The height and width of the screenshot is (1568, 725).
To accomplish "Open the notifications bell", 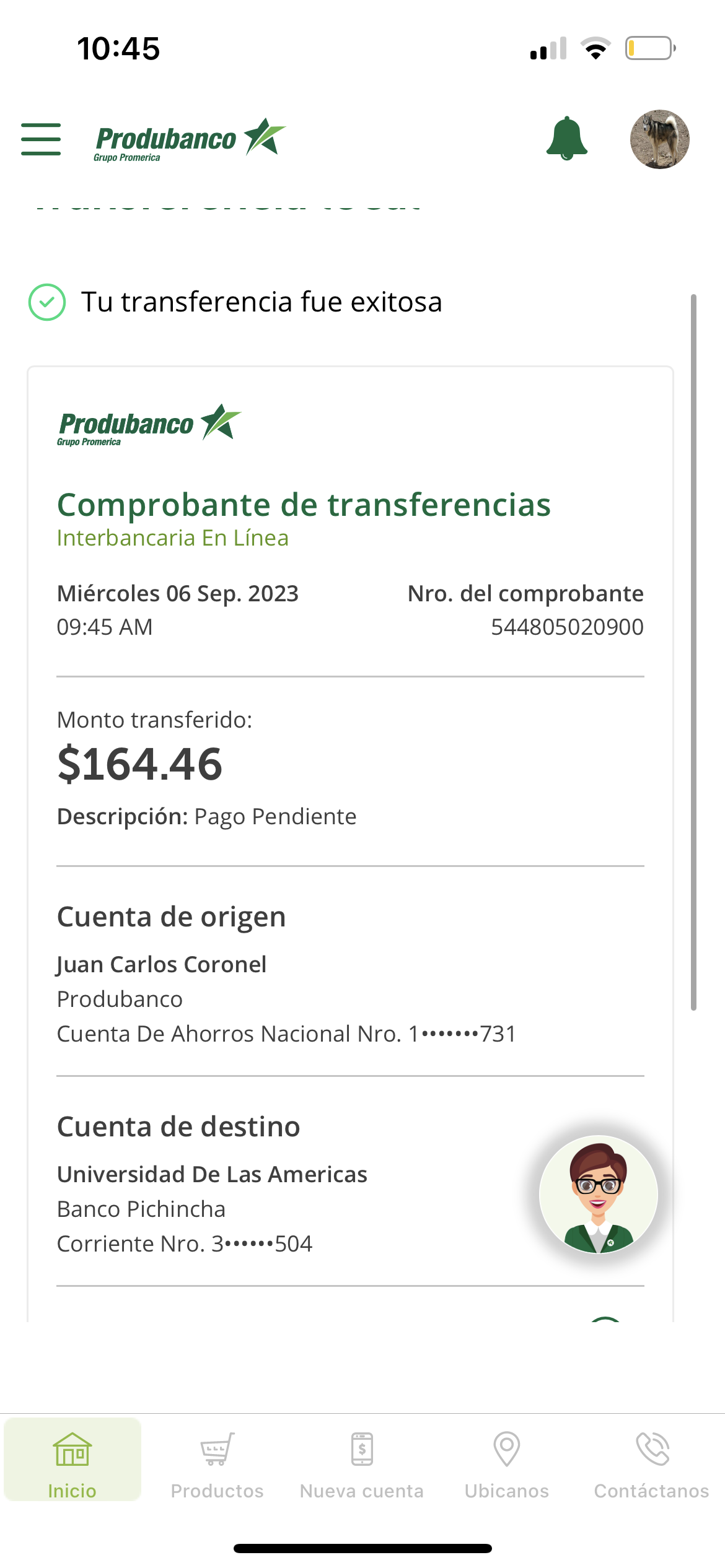I will click(566, 139).
